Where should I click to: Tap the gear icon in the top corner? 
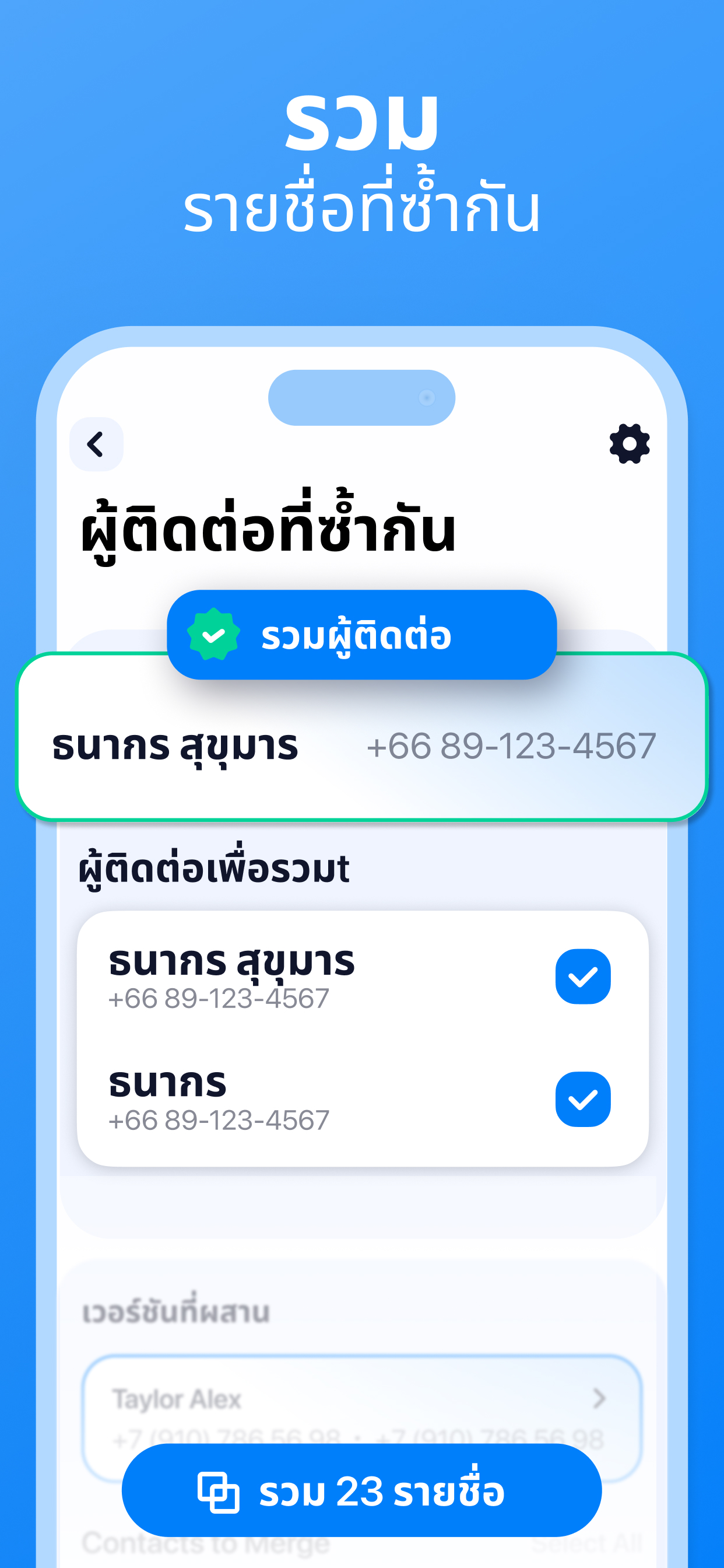click(629, 445)
